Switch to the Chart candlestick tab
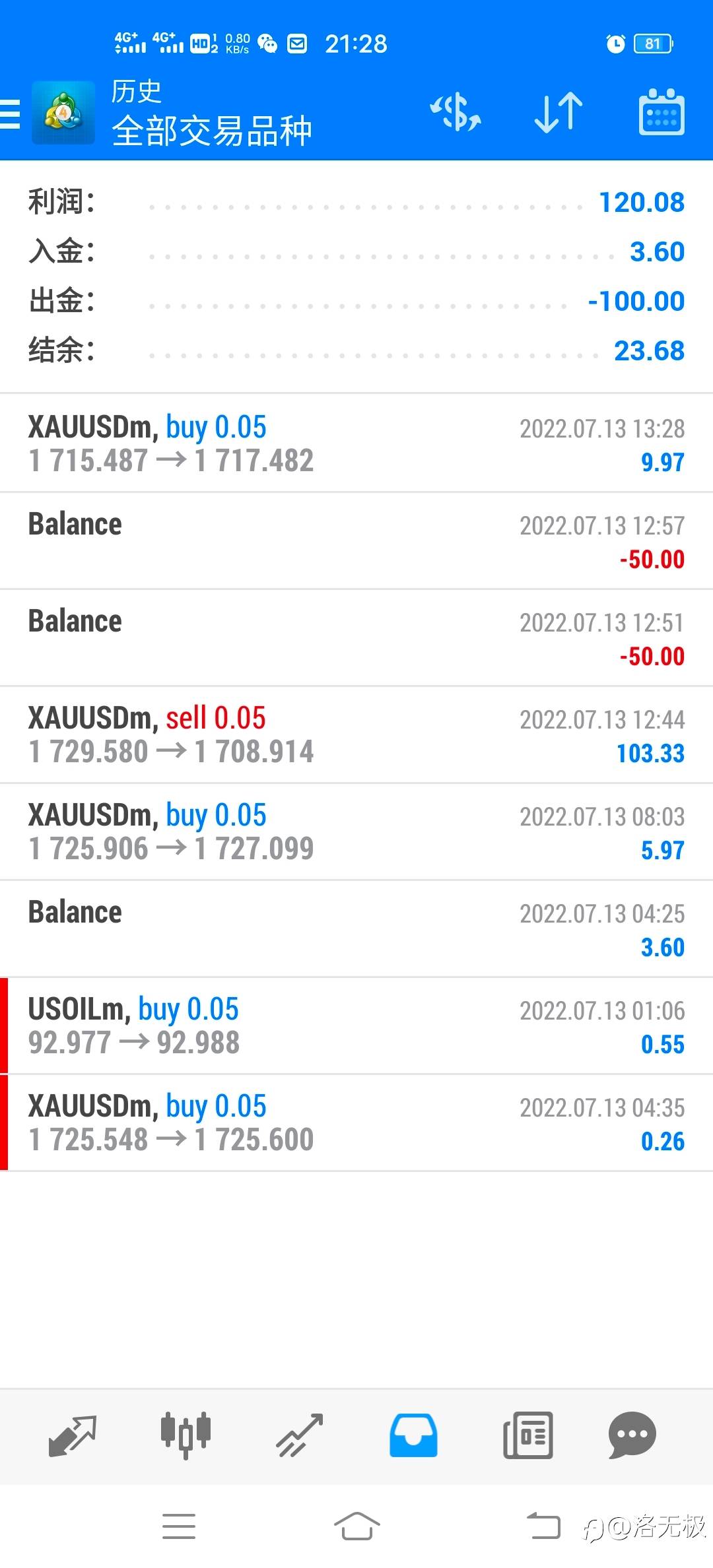 coord(186,1435)
